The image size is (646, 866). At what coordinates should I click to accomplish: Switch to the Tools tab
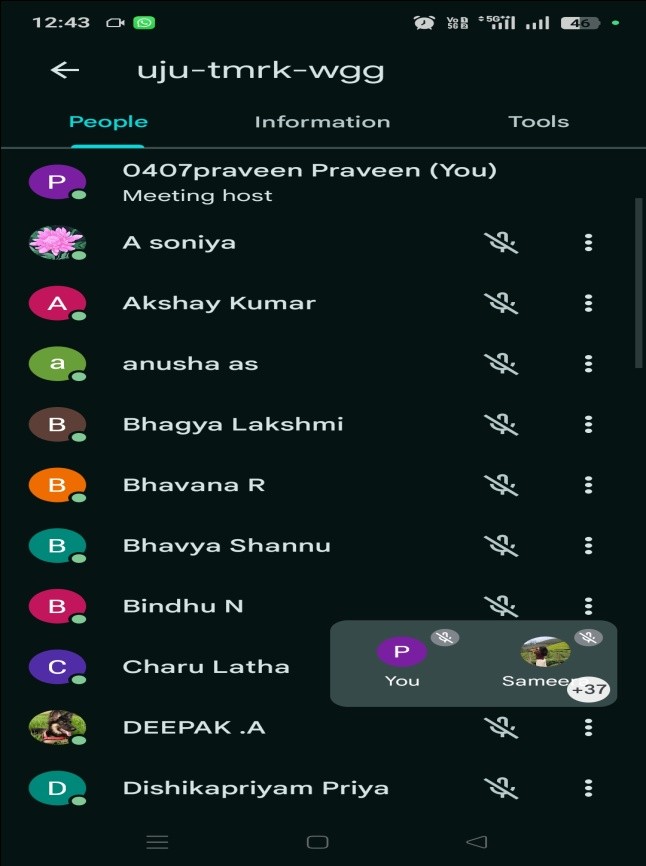point(538,122)
